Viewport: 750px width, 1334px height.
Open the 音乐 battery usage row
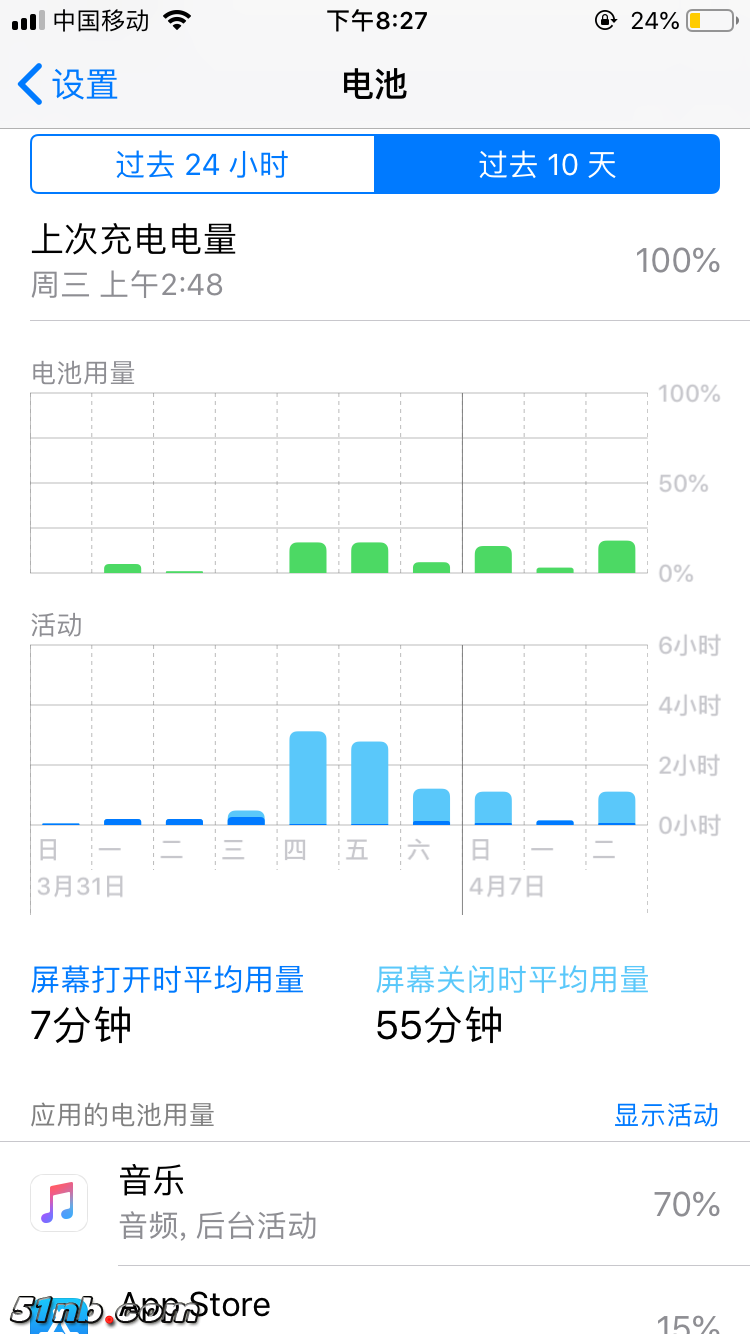(x=375, y=1204)
